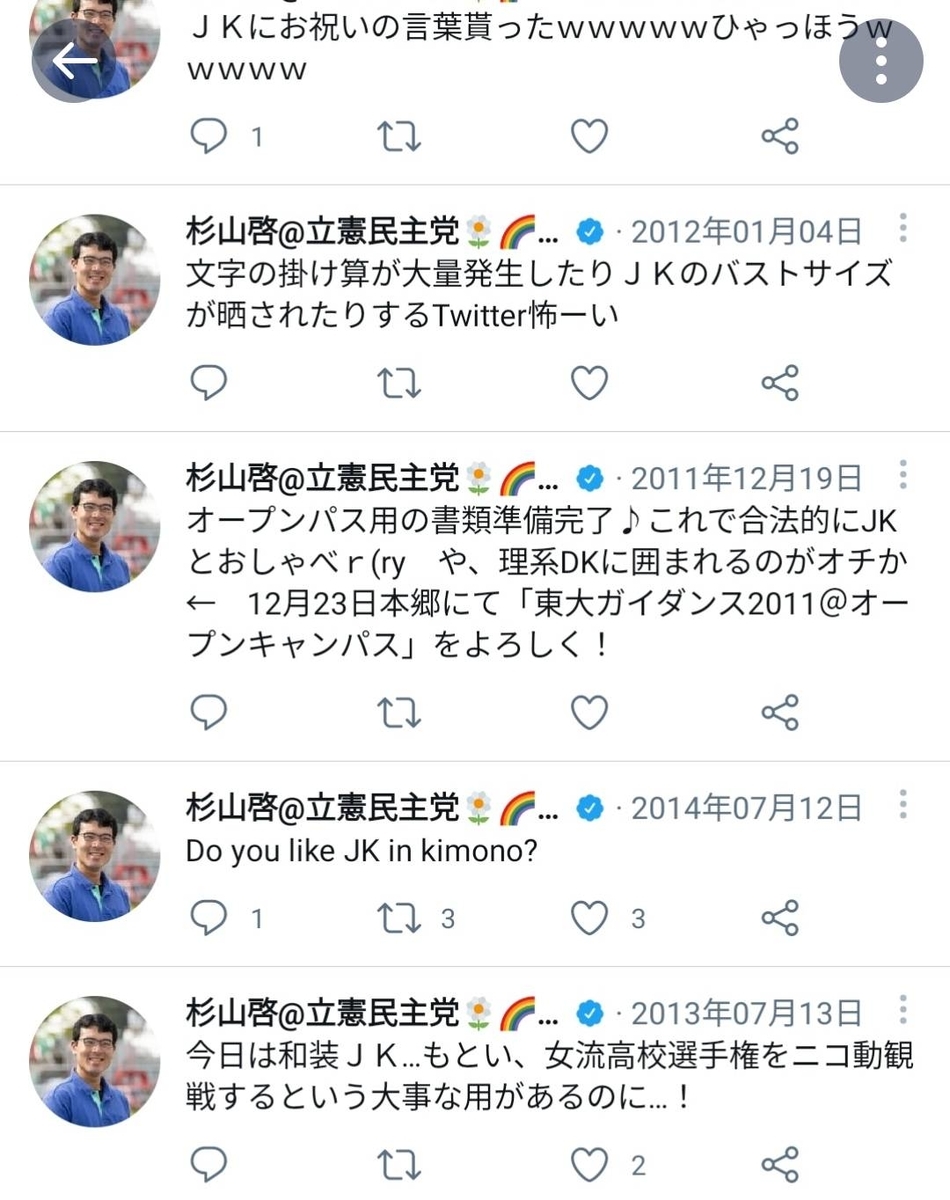The image size is (950, 1200).
Task: Reply to the 2012年01月04日 tweet
Action: pyautogui.click(x=208, y=381)
